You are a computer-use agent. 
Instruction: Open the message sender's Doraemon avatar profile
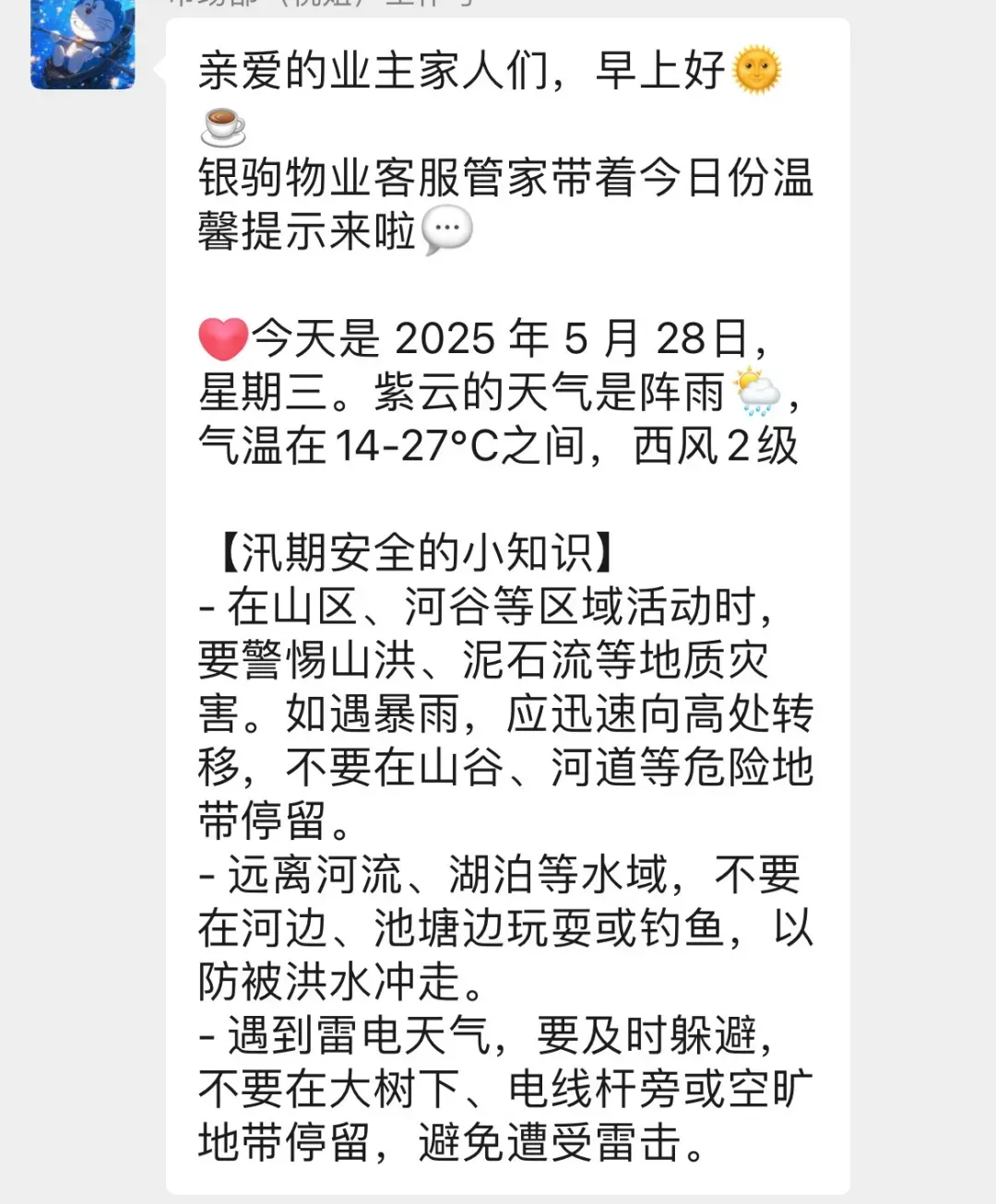pyautogui.click(x=83, y=43)
